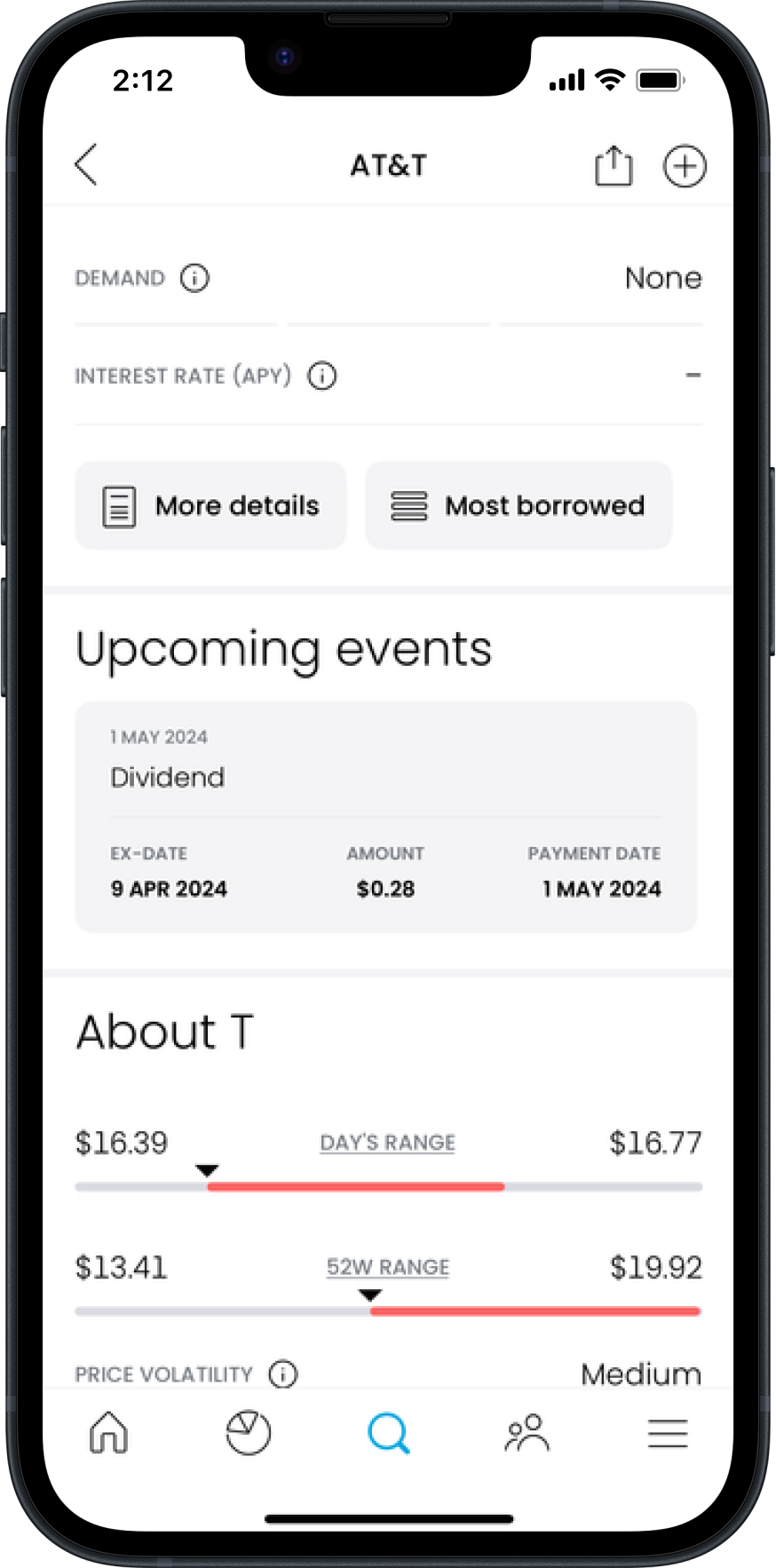Go to the community people tab

527,1432
